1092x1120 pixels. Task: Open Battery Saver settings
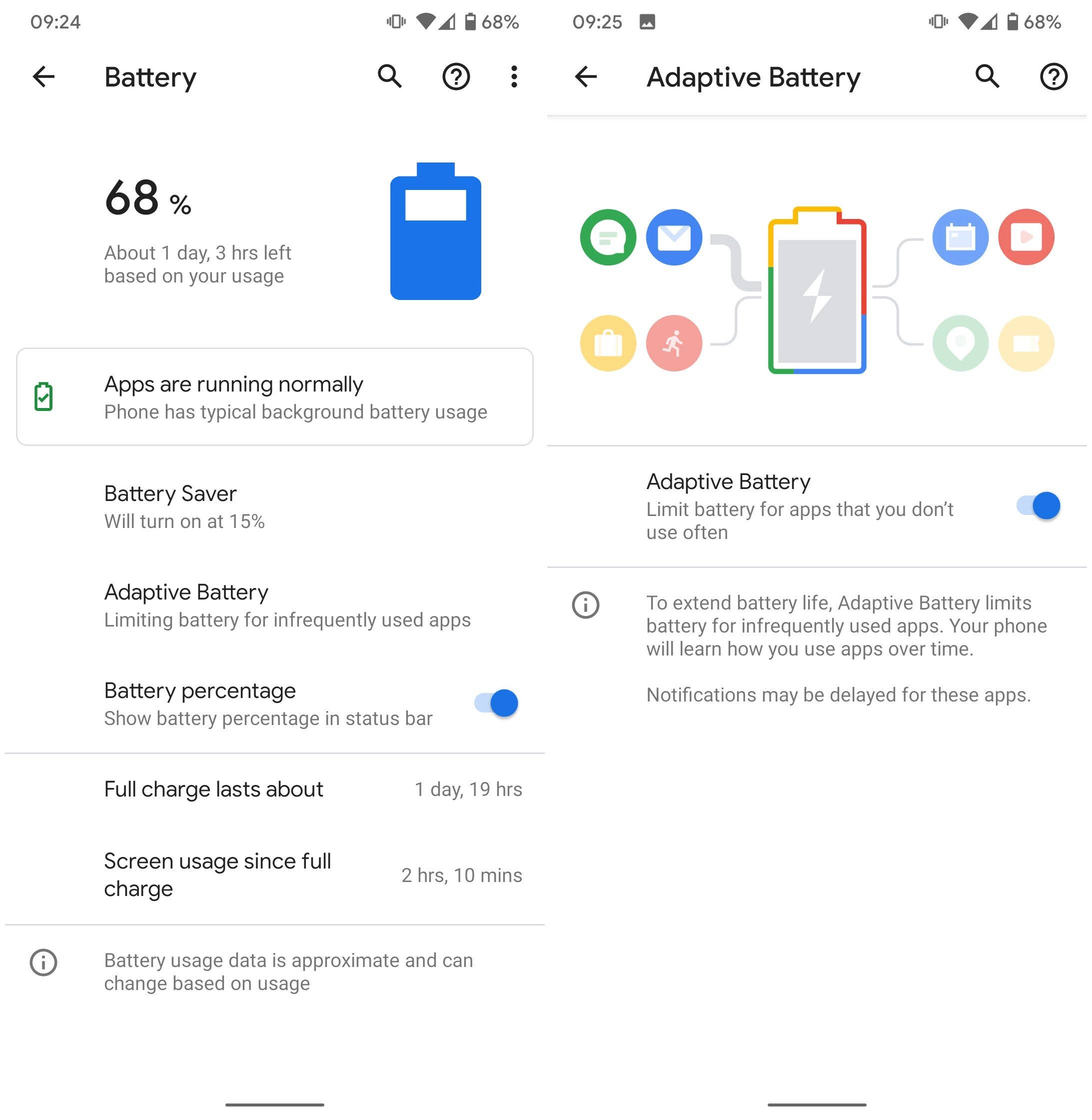[x=275, y=506]
